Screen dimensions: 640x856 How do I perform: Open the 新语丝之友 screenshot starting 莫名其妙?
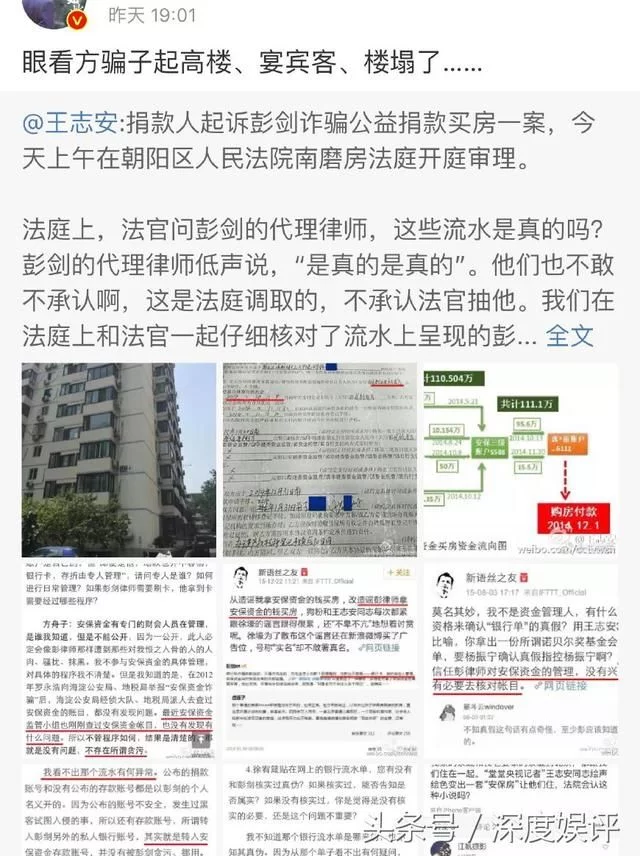click(519, 658)
